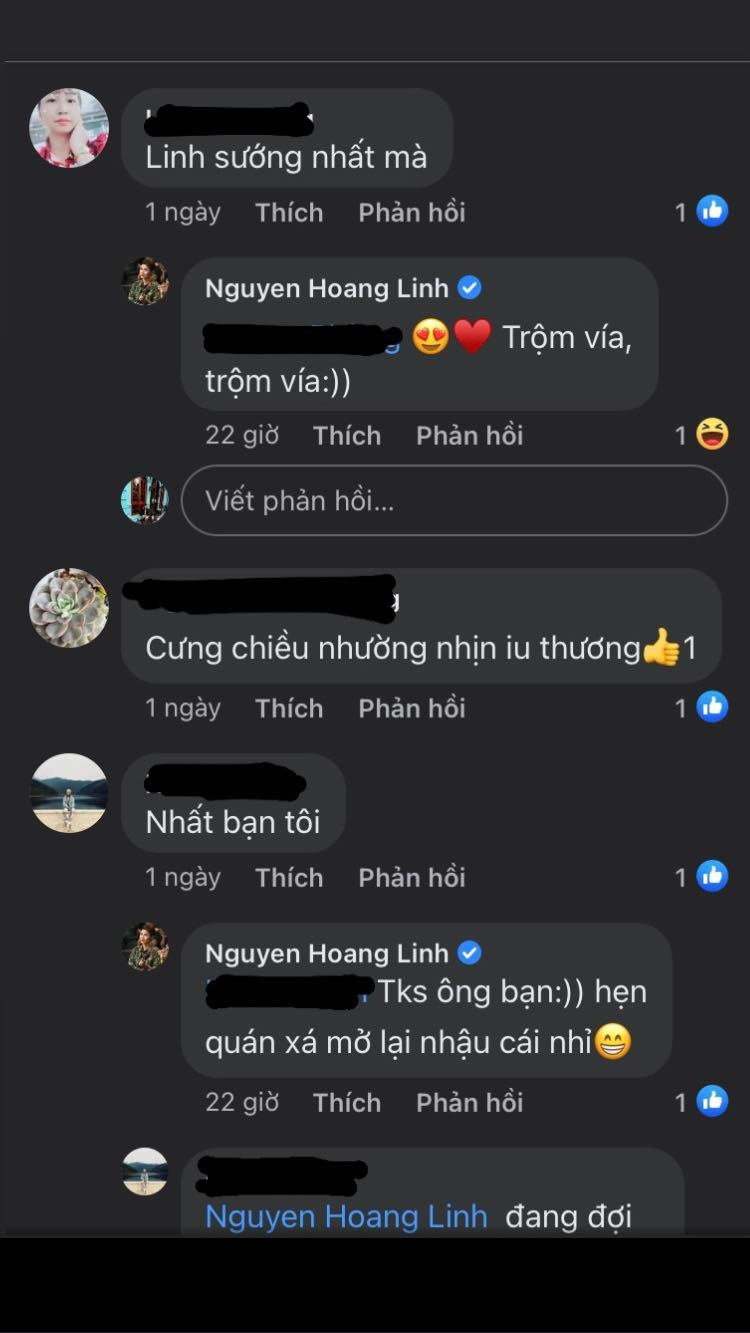The image size is (750, 1333).
Task: Click 'Thích' on the 'Trộm vía' reply
Action: [347, 435]
